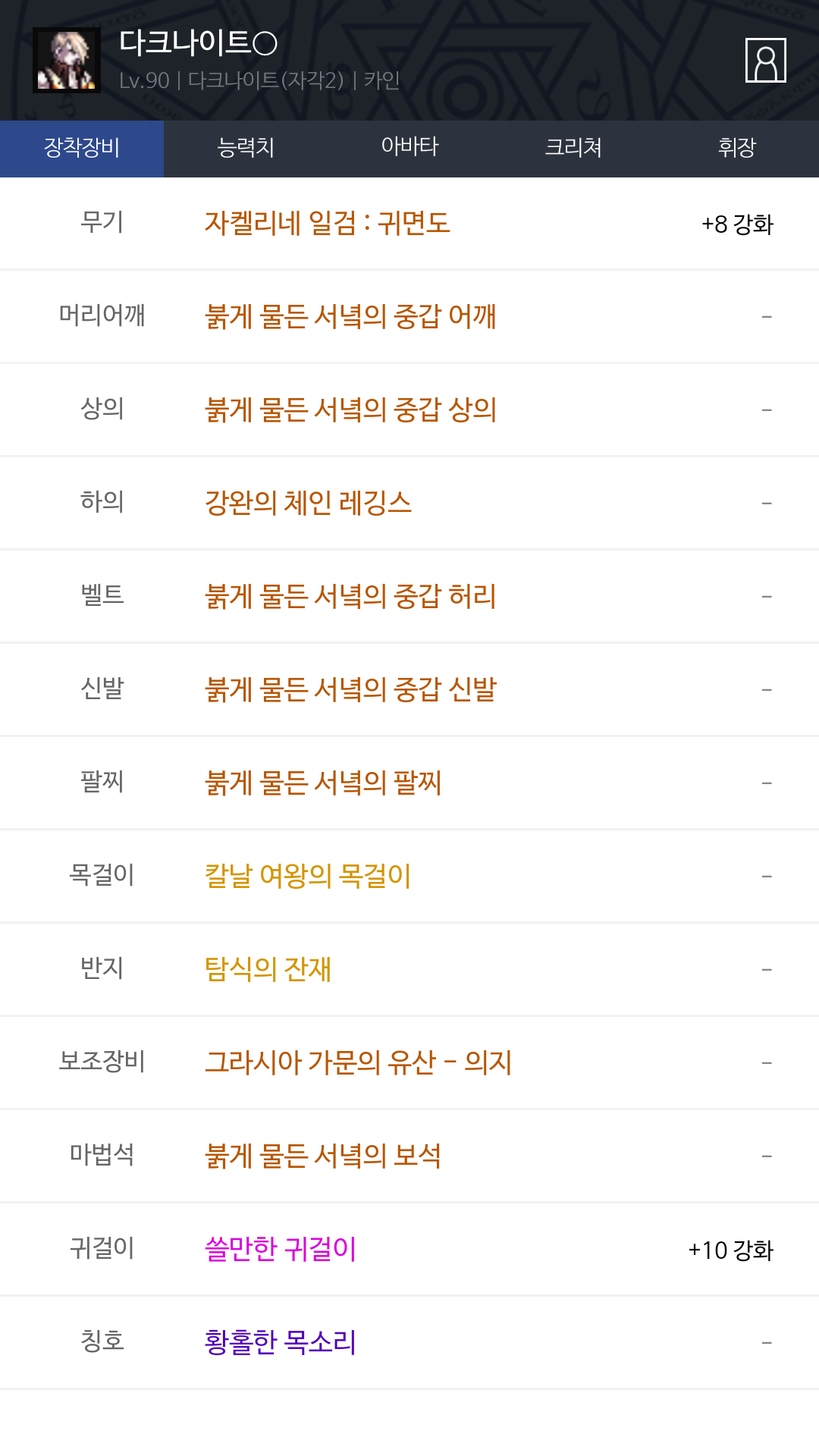819x1456 pixels.
Task: Switch to the 아바타 tab
Action: (409, 148)
